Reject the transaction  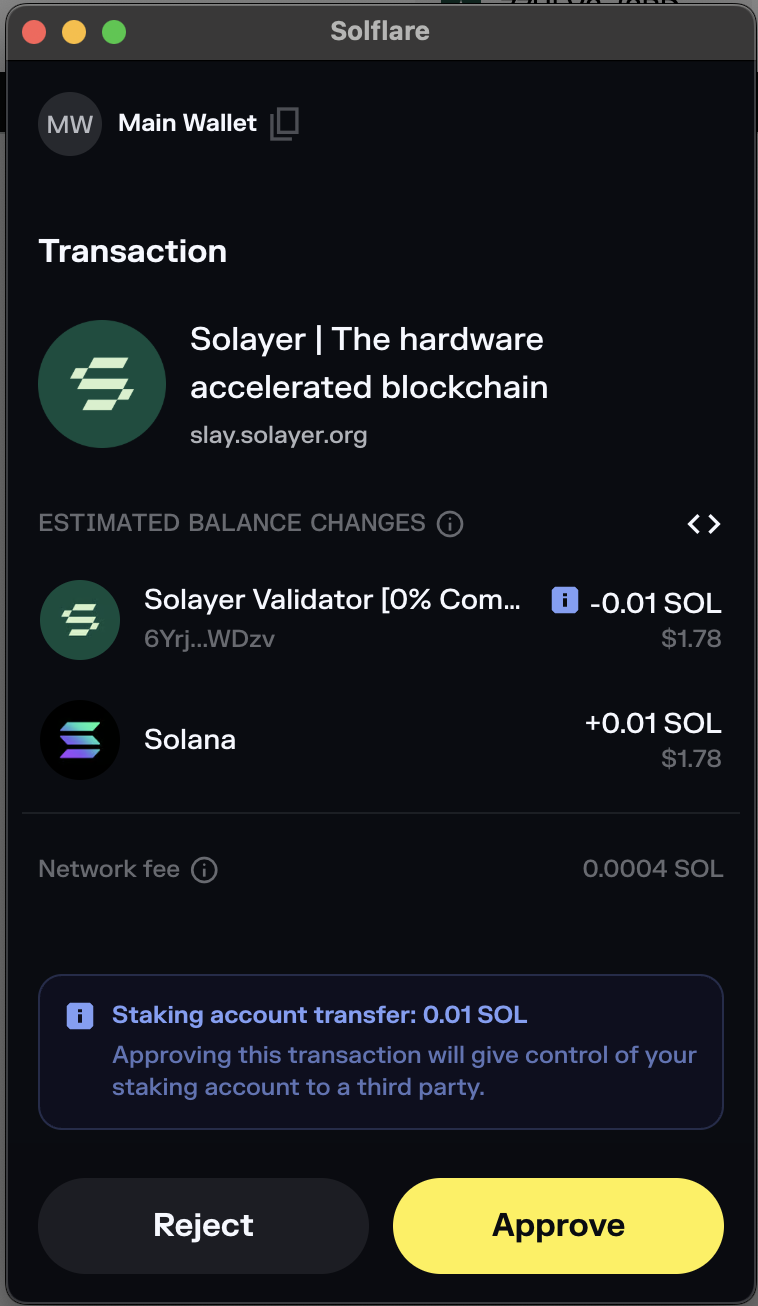coord(203,1226)
